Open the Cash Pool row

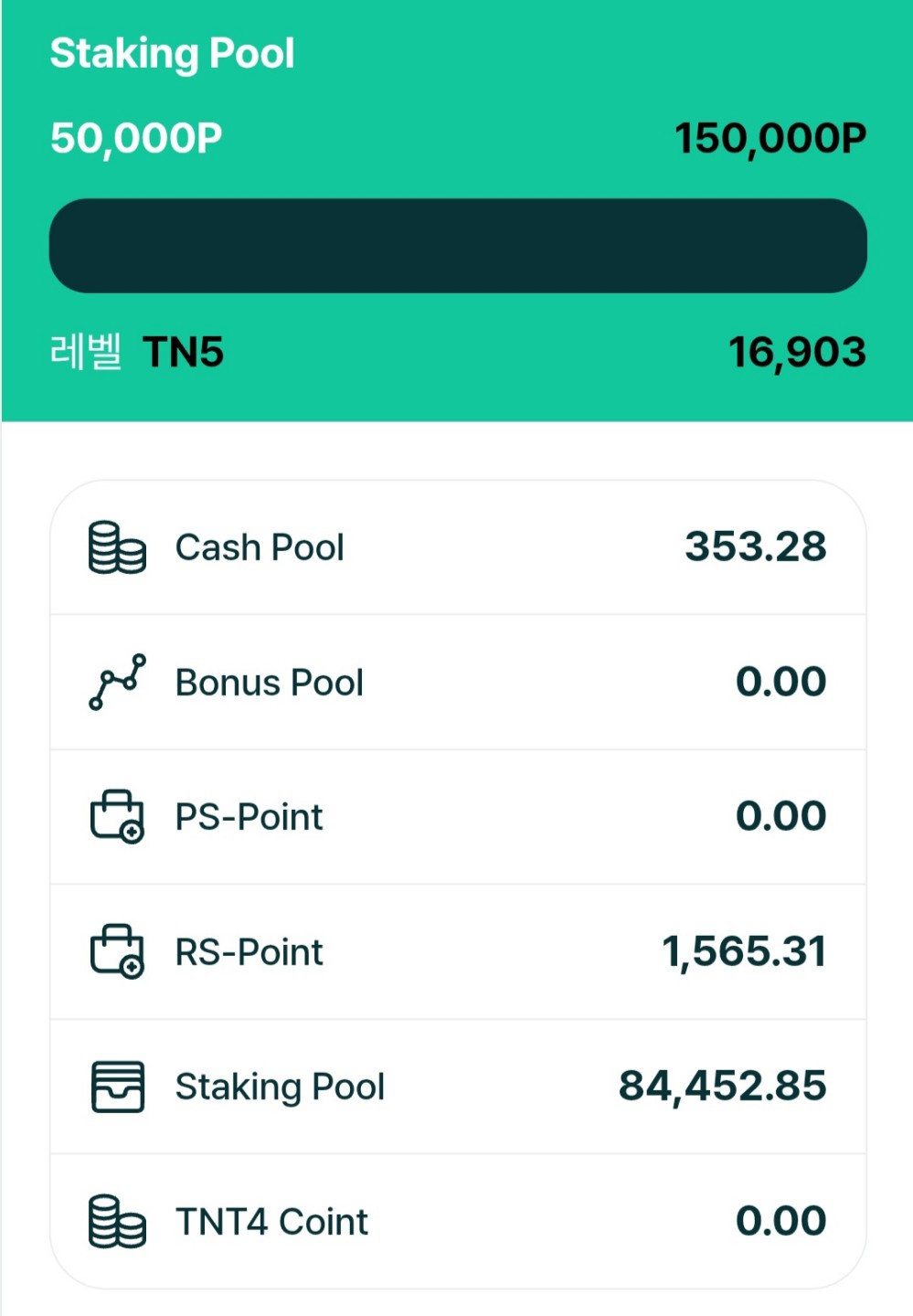[x=457, y=547]
